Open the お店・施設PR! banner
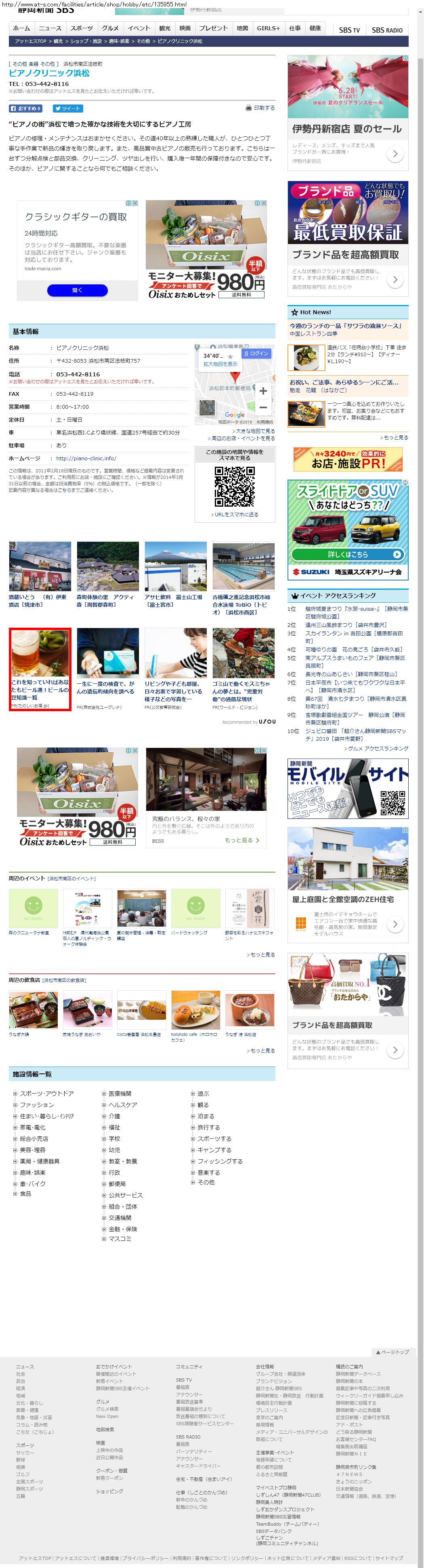The width and height of the screenshot is (424, 1568). 348,459
